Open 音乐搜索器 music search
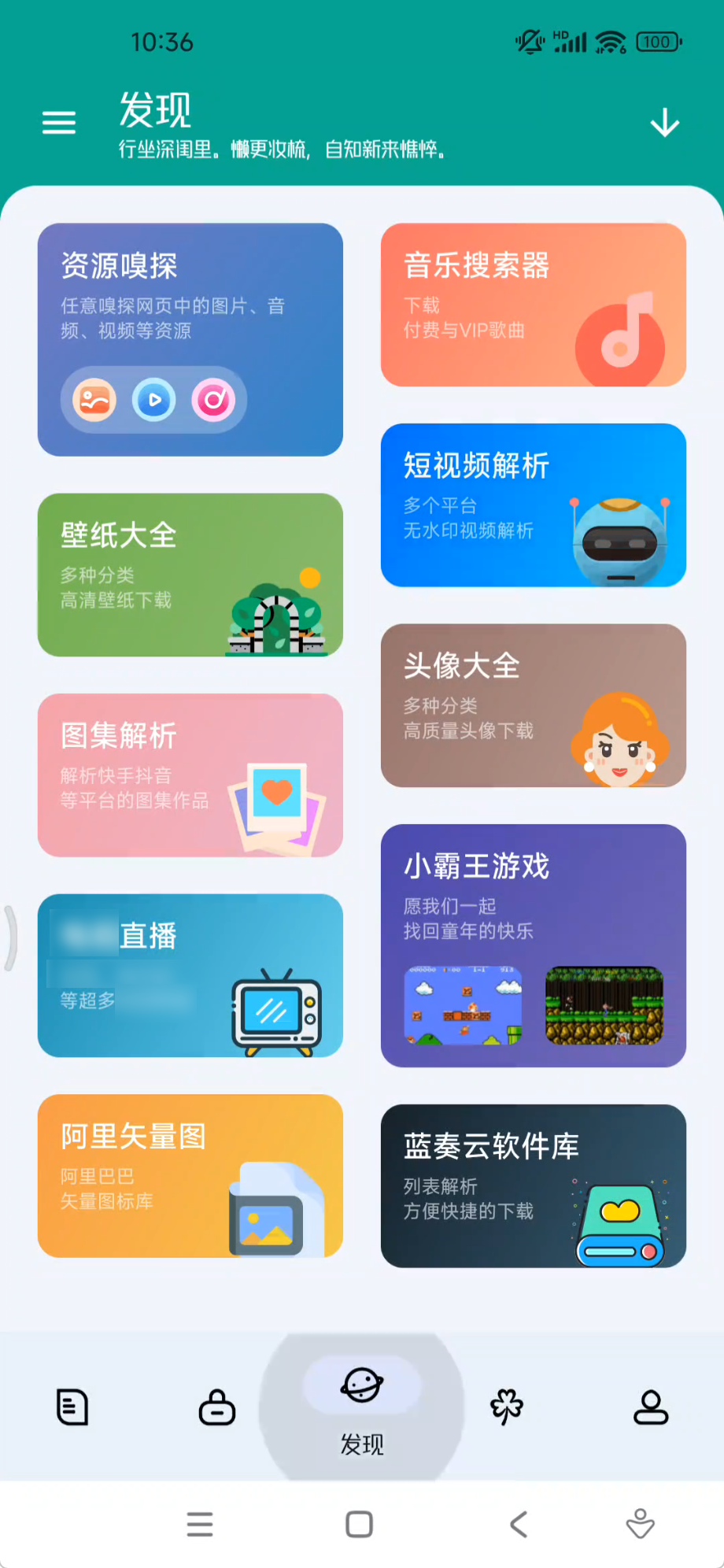The image size is (724, 1568). [x=533, y=305]
